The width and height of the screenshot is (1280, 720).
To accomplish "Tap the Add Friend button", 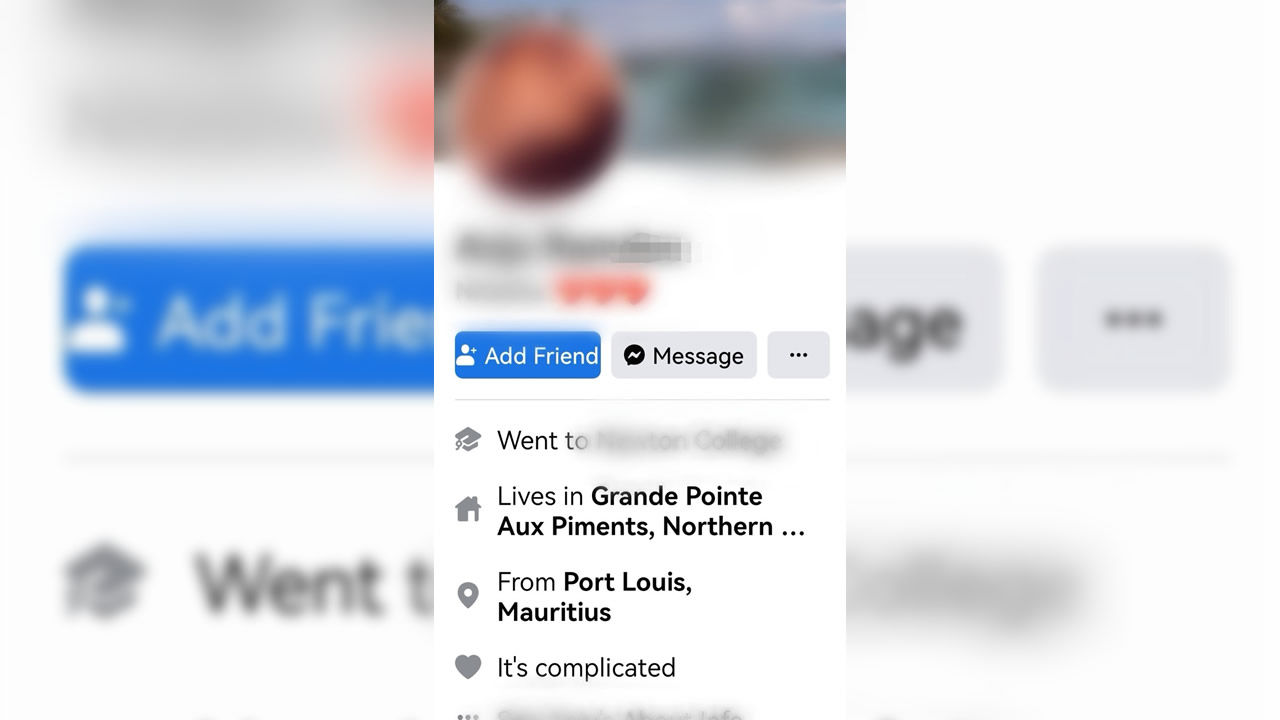I will point(527,355).
